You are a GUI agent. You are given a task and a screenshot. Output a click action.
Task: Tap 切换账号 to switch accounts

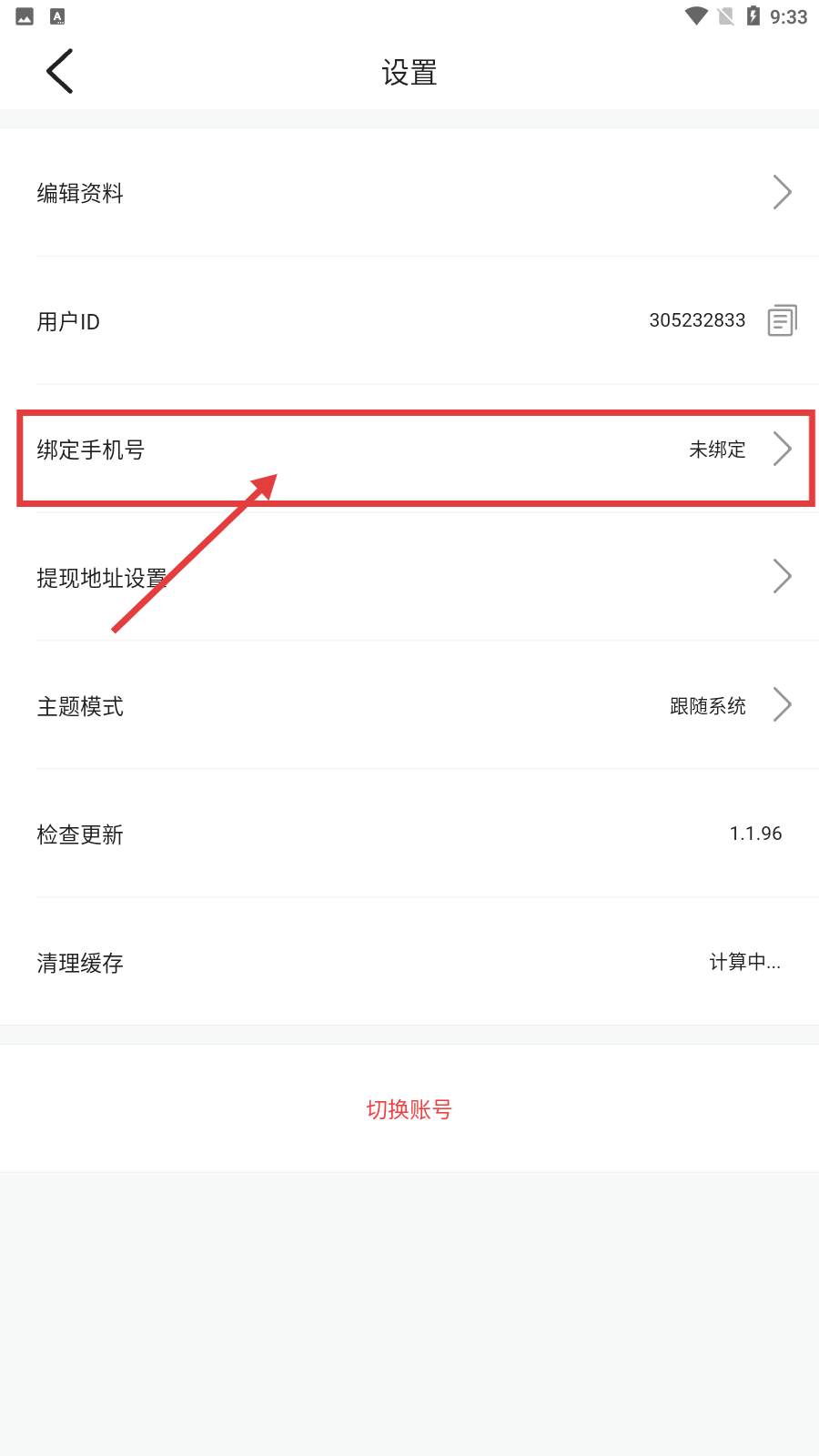tap(409, 1109)
